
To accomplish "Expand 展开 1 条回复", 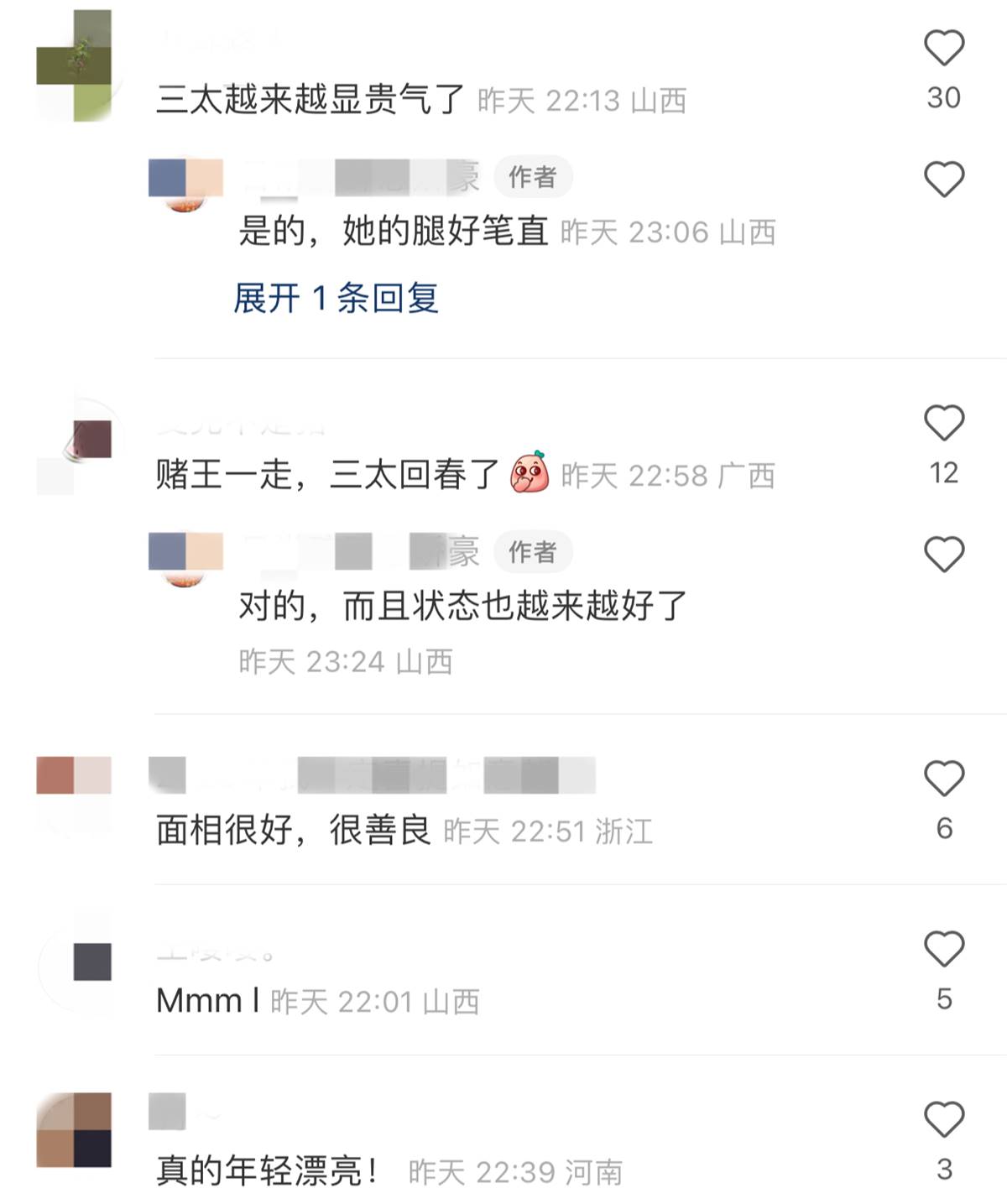I will [336, 298].
